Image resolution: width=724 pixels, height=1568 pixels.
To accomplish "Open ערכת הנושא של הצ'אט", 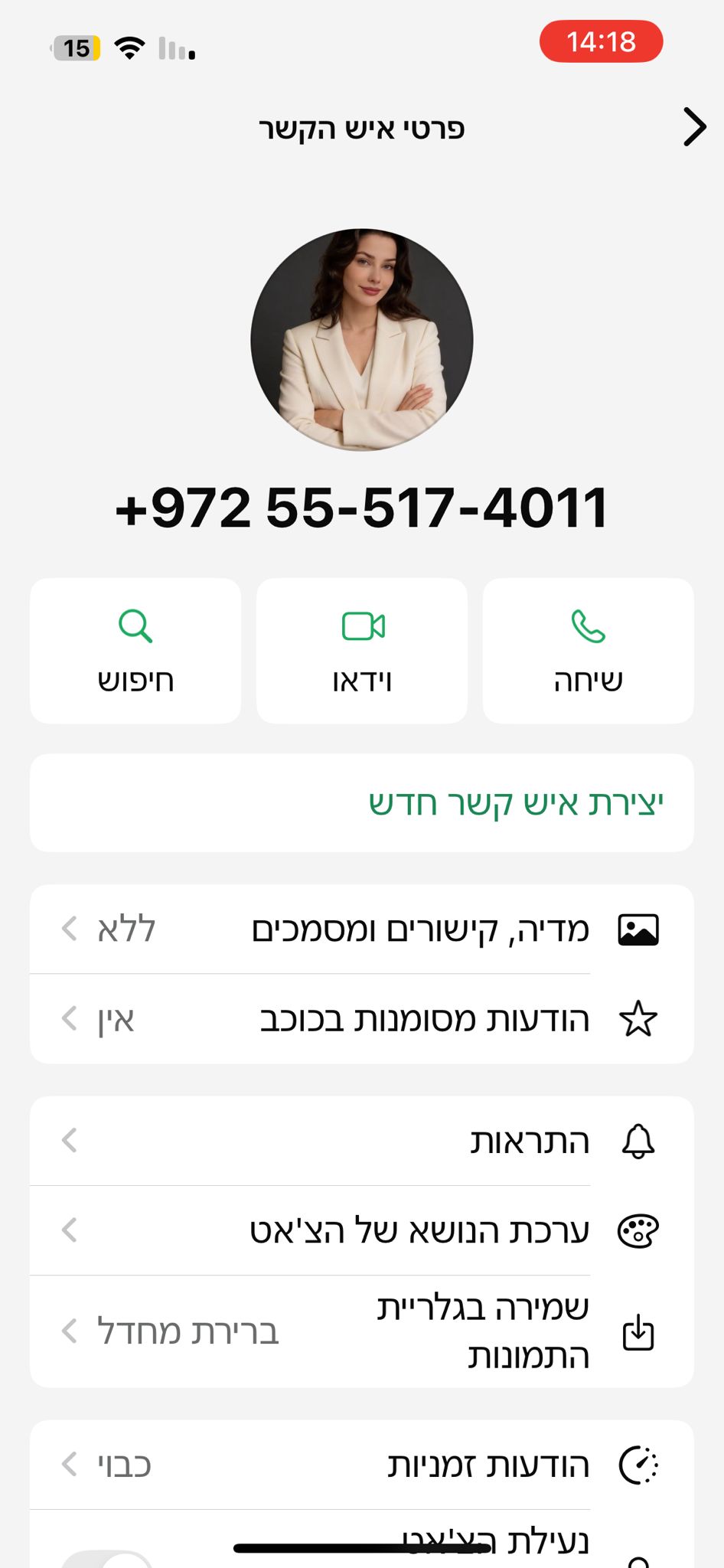I will coord(362,1230).
